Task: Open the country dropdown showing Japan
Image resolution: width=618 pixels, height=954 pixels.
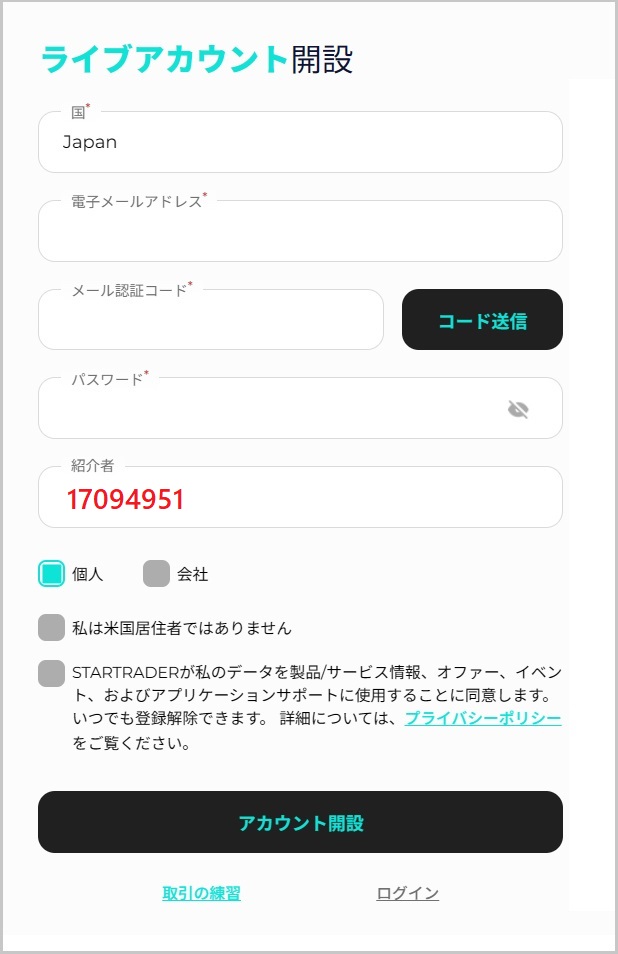Action: (x=300, y=142)
